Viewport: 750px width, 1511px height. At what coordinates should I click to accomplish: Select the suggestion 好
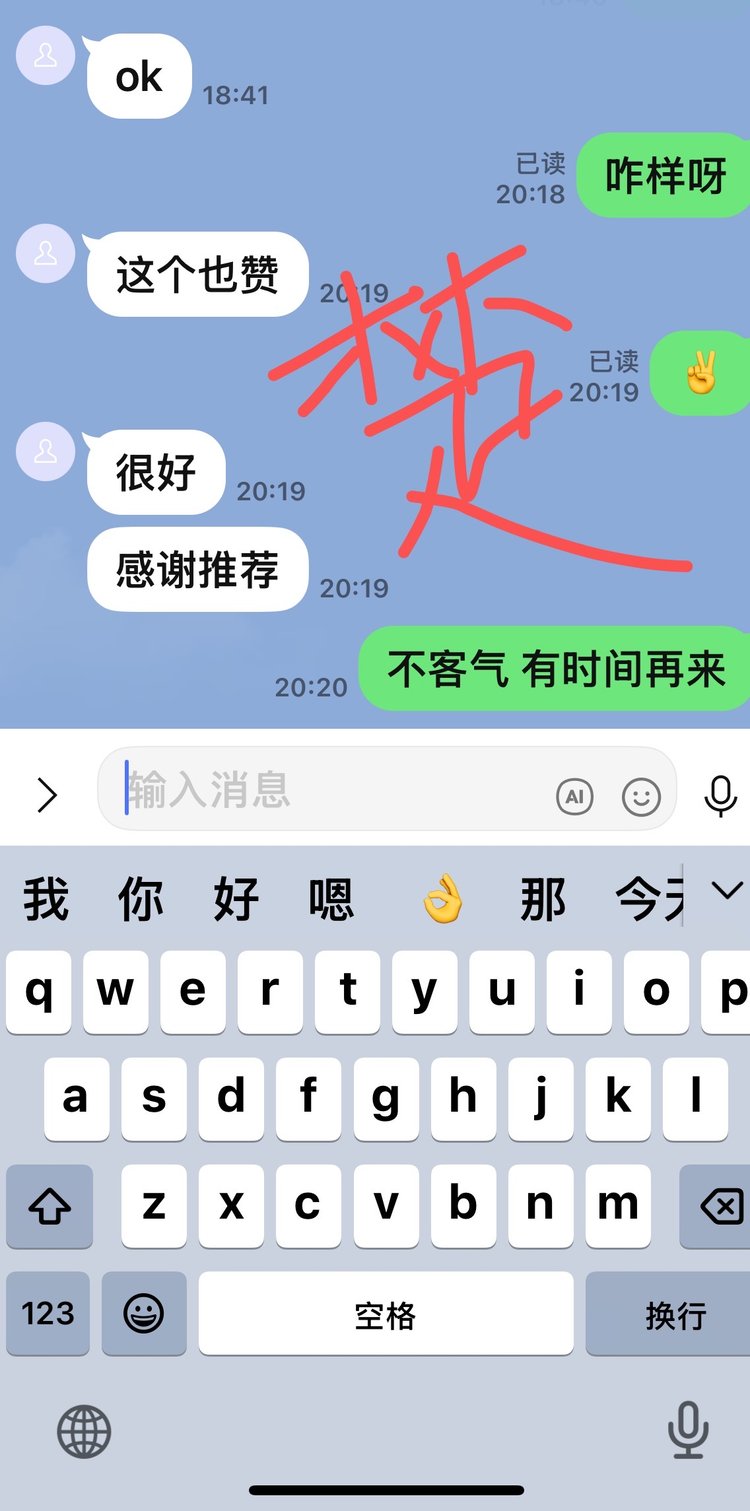tap(236, 898)
